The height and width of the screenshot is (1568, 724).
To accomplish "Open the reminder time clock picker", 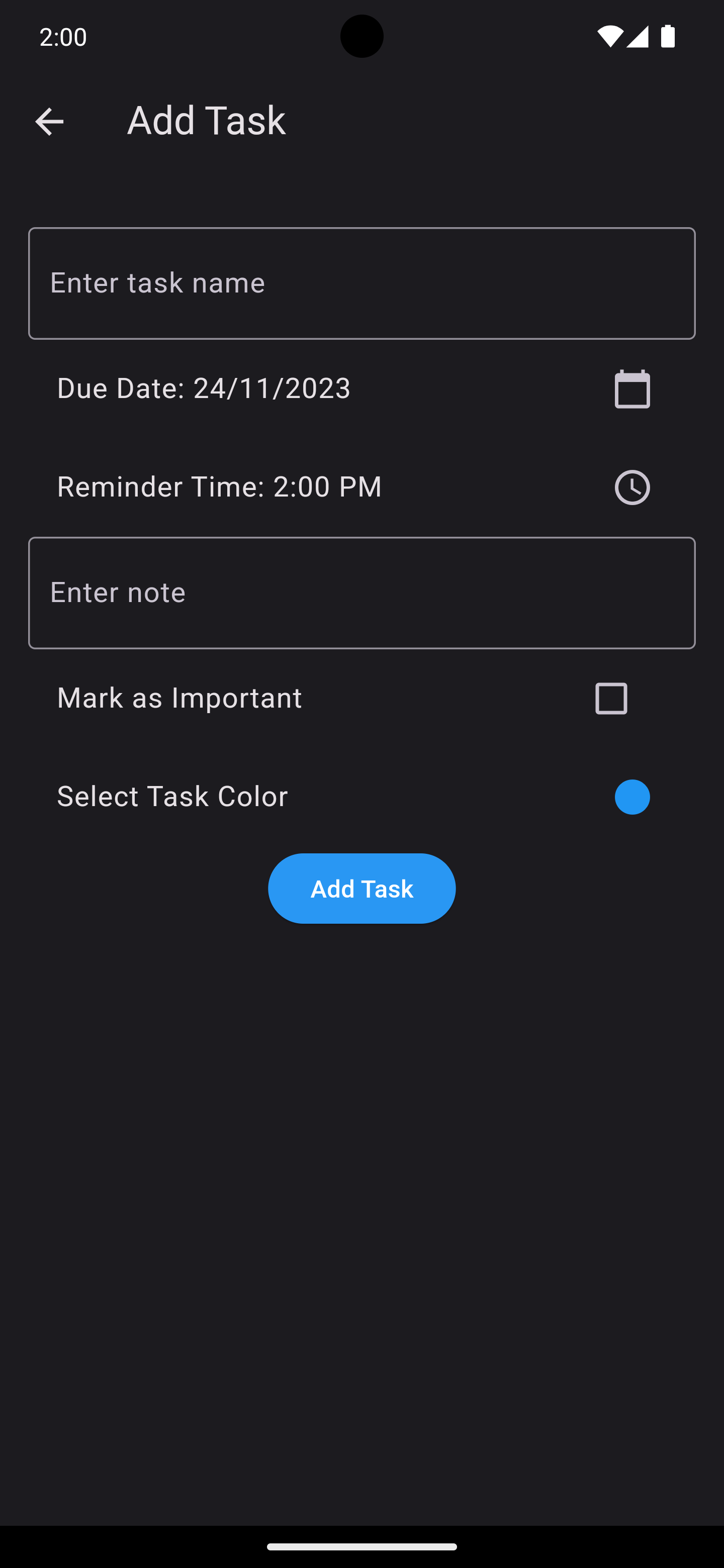I will [632, 487].
